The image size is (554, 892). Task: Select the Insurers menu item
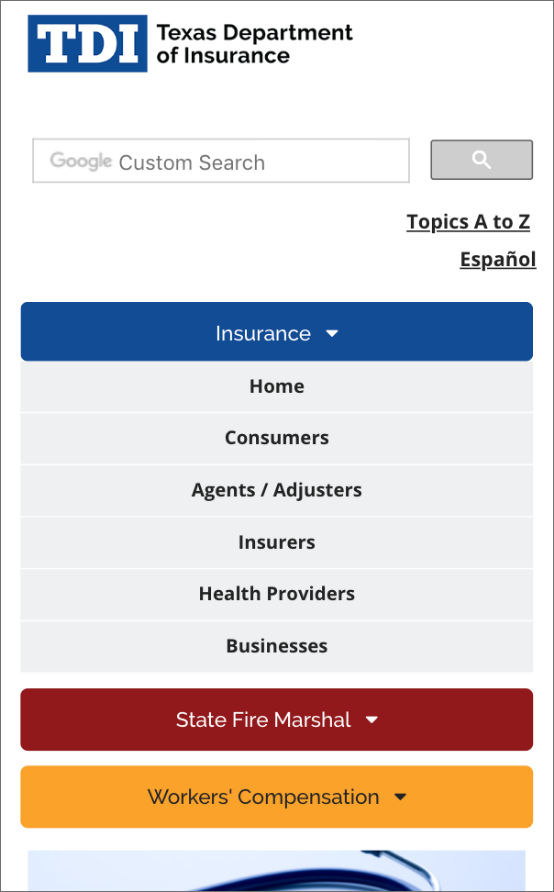pos(276,542)
